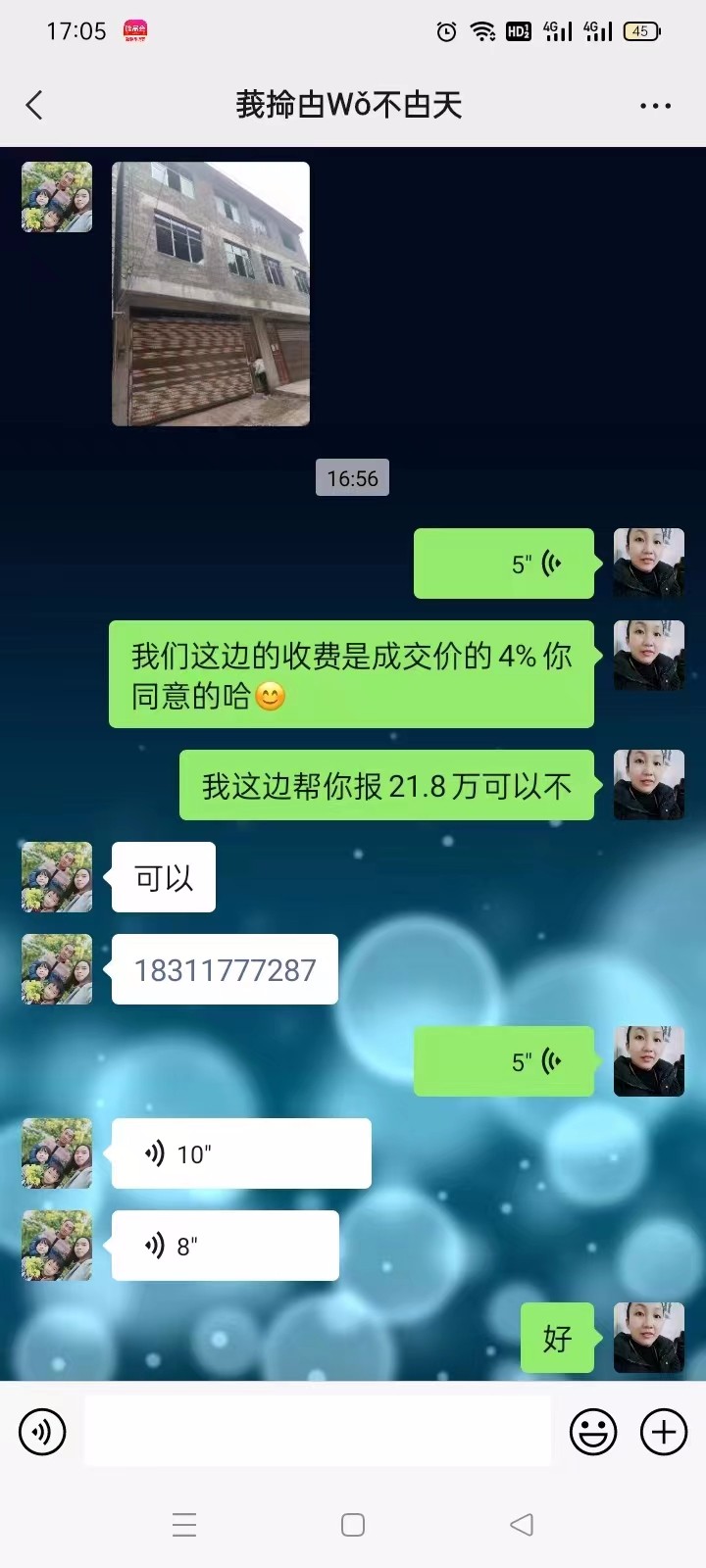Image resolution: width=706 pixels, height=1568 pixels.
Task: Focus the message text input field
Action: [x=317, y=1432]
